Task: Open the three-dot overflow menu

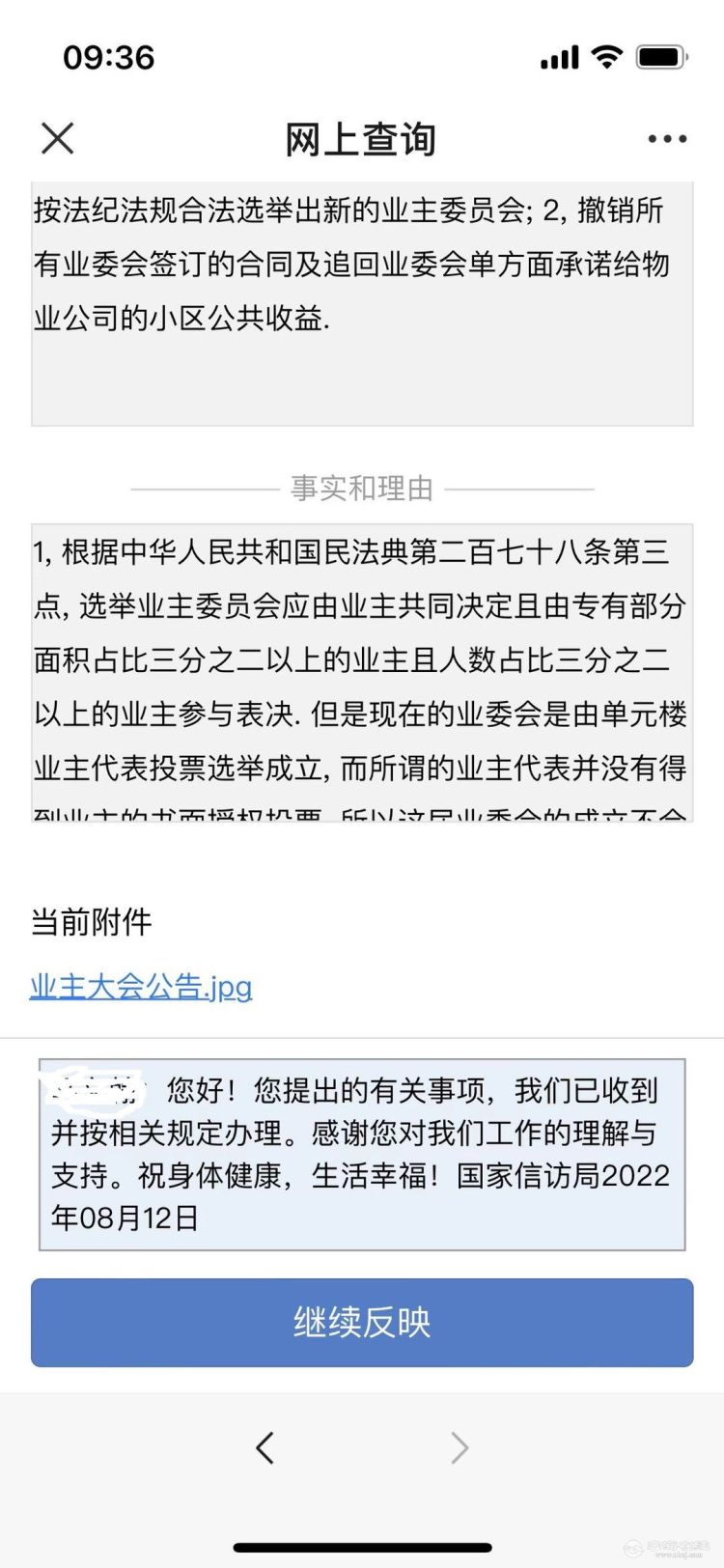Action: click(667, 139)
